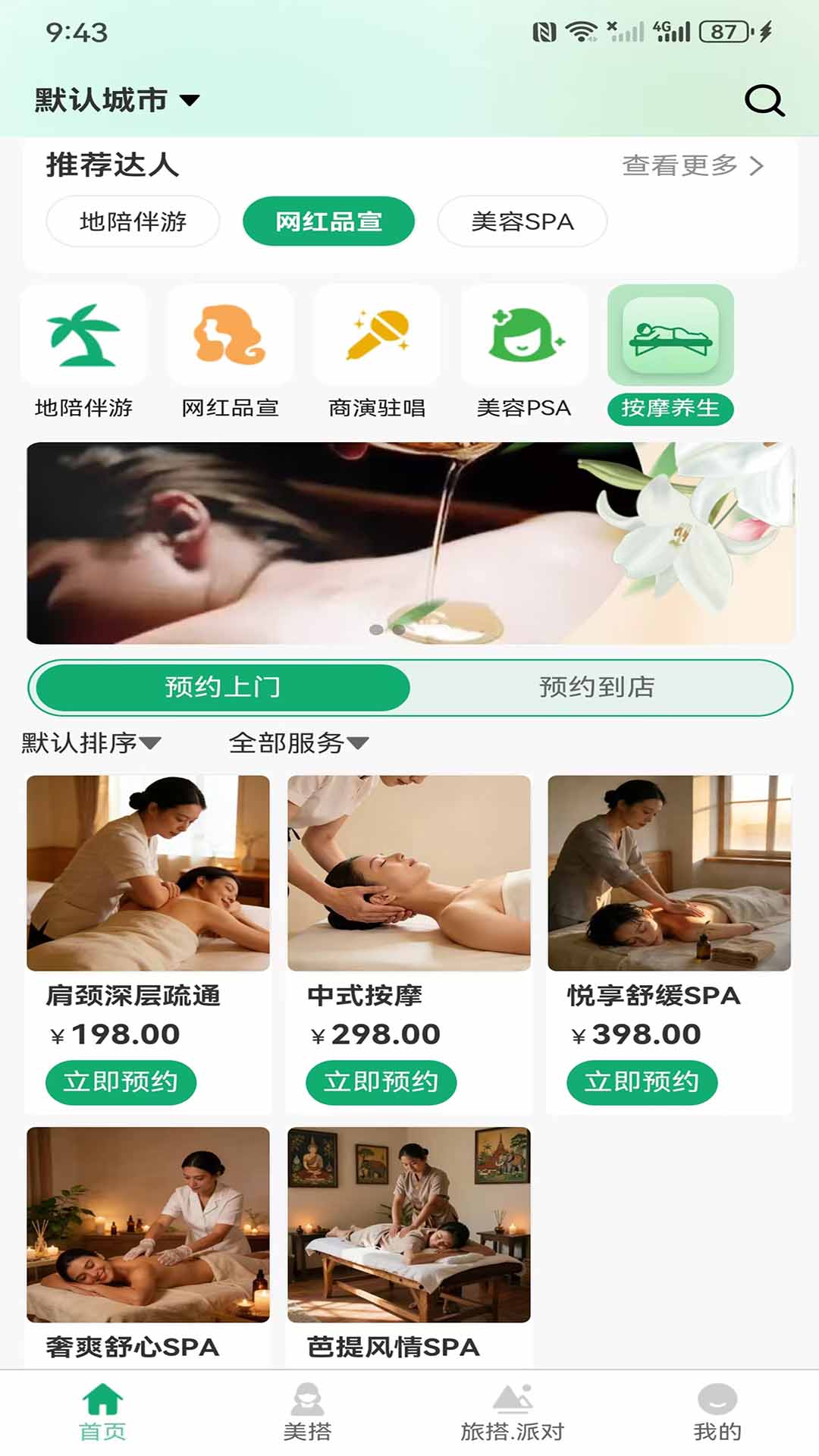Select the 商演驻唱 microphone icon
The image size is (819, 1456).
pyautogui.click(x=377, y=336)
